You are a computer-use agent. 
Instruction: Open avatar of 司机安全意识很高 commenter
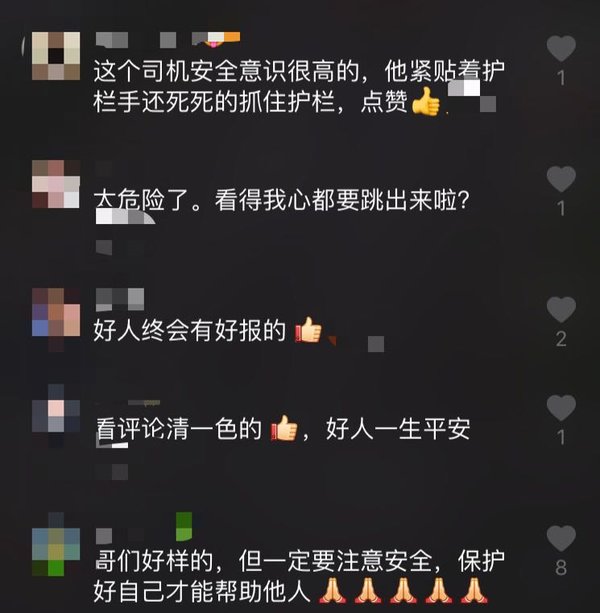pyautogui.click(x=56, y=56)
